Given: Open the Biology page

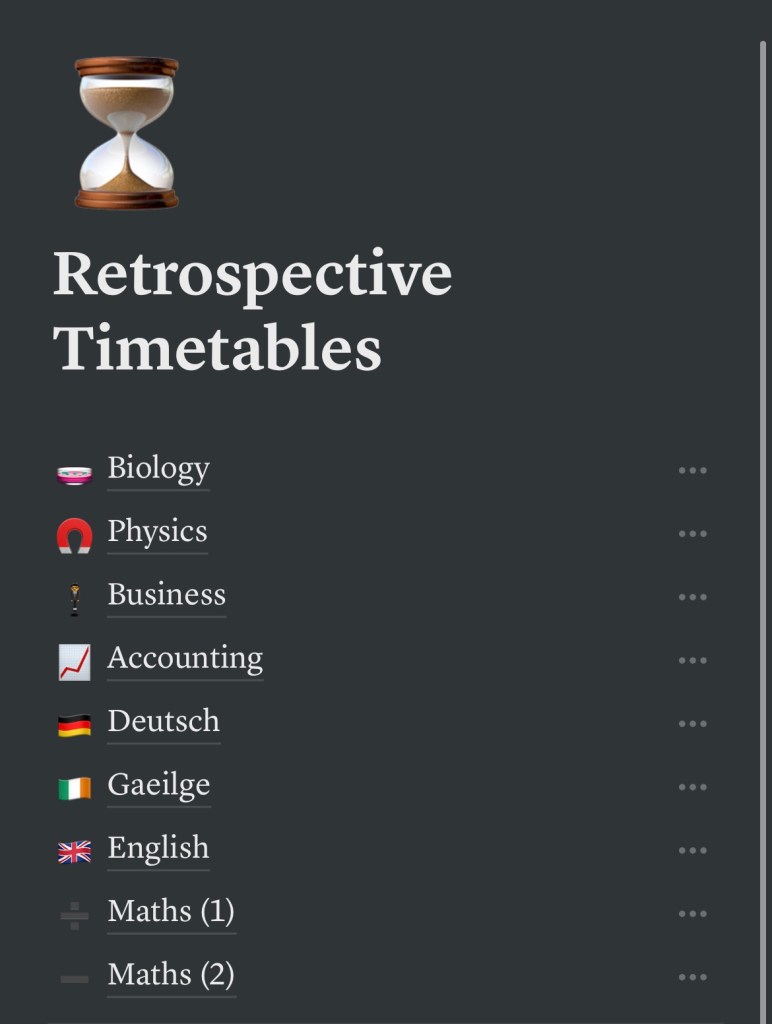Looking at the screenshot, I should pyautogui.click(x=158, y=469).
